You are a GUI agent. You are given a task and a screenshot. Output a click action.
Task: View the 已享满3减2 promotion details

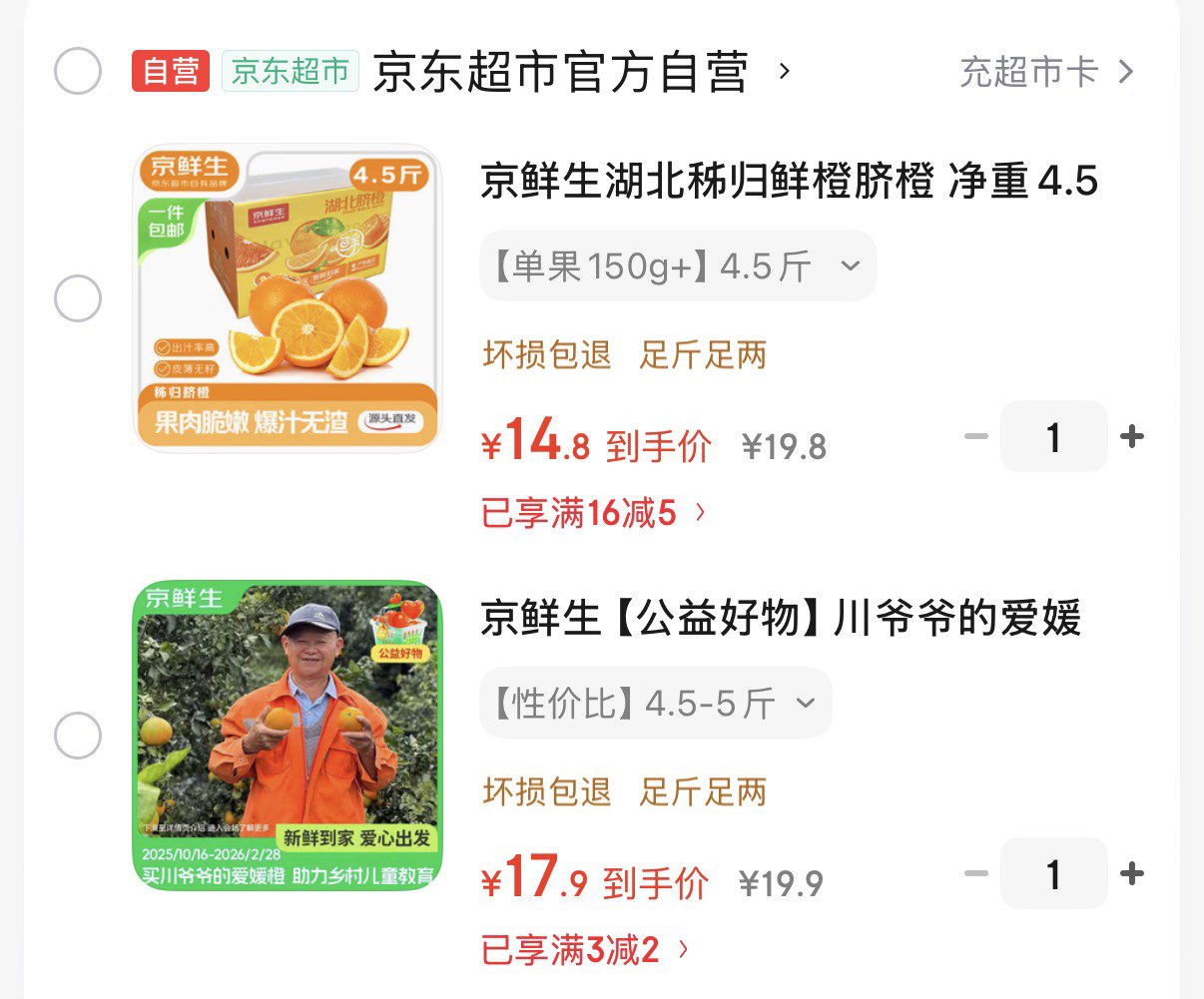coord(585,949)
